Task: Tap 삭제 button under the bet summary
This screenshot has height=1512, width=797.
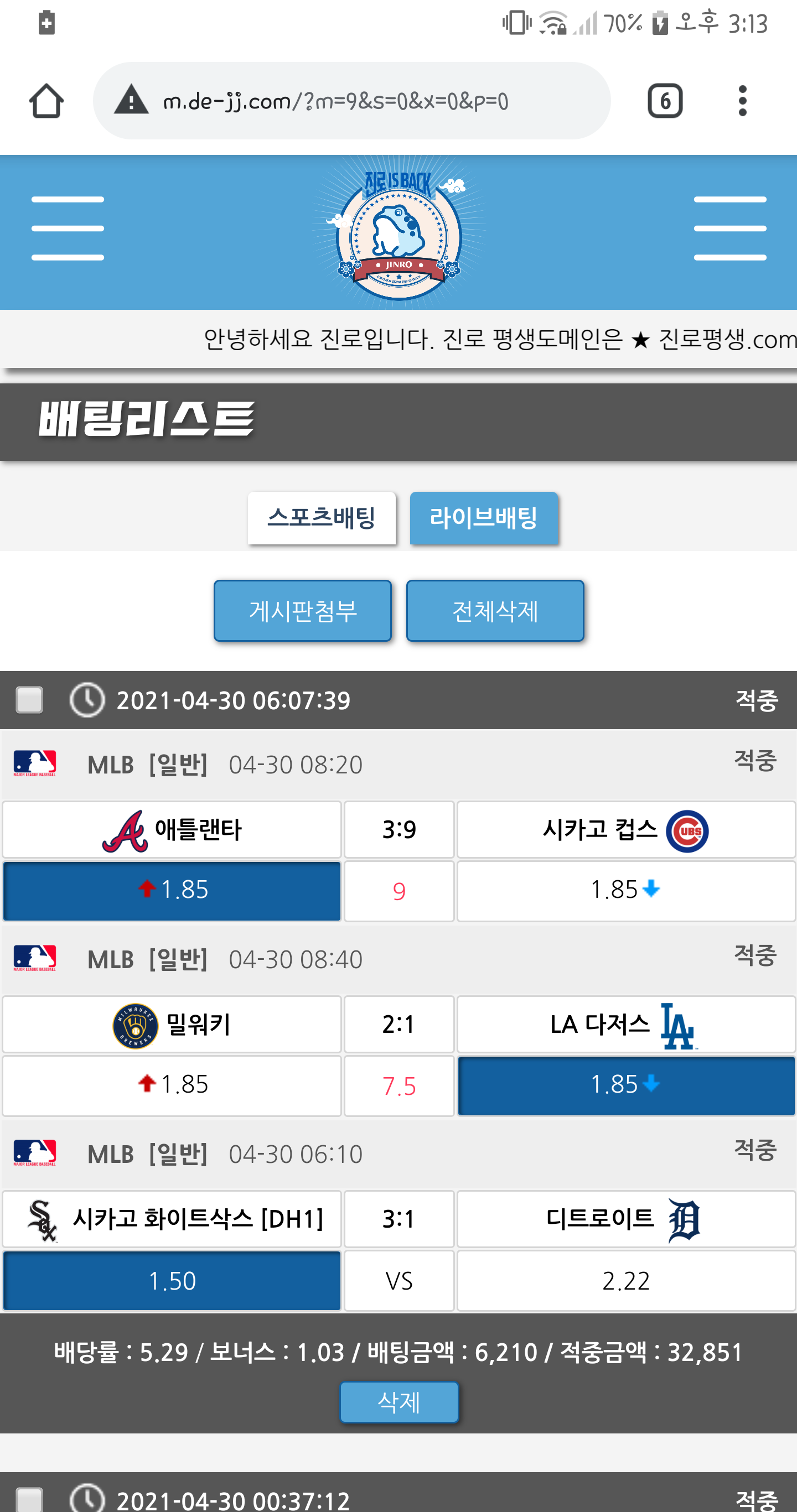Action: pos(399,1402)
